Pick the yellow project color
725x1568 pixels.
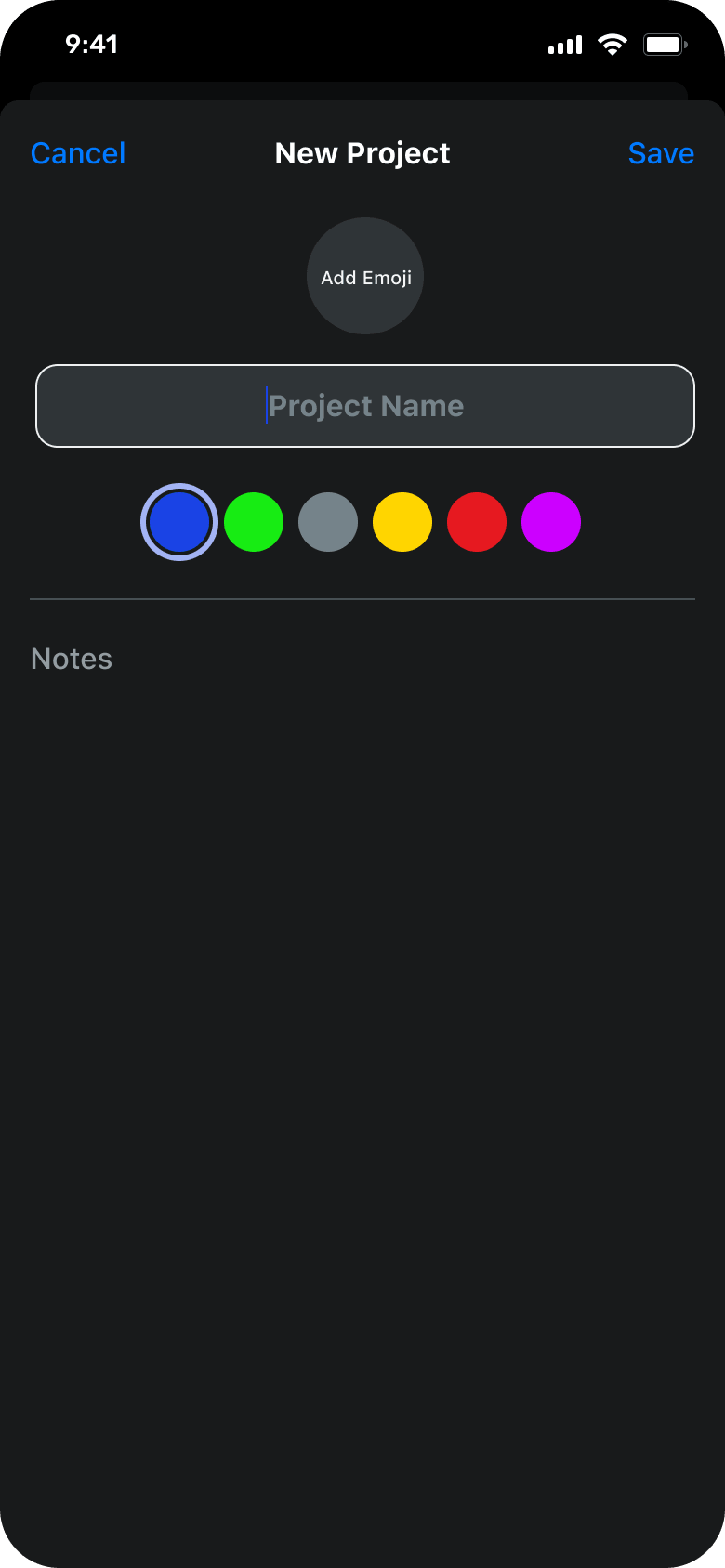[402, 522]
